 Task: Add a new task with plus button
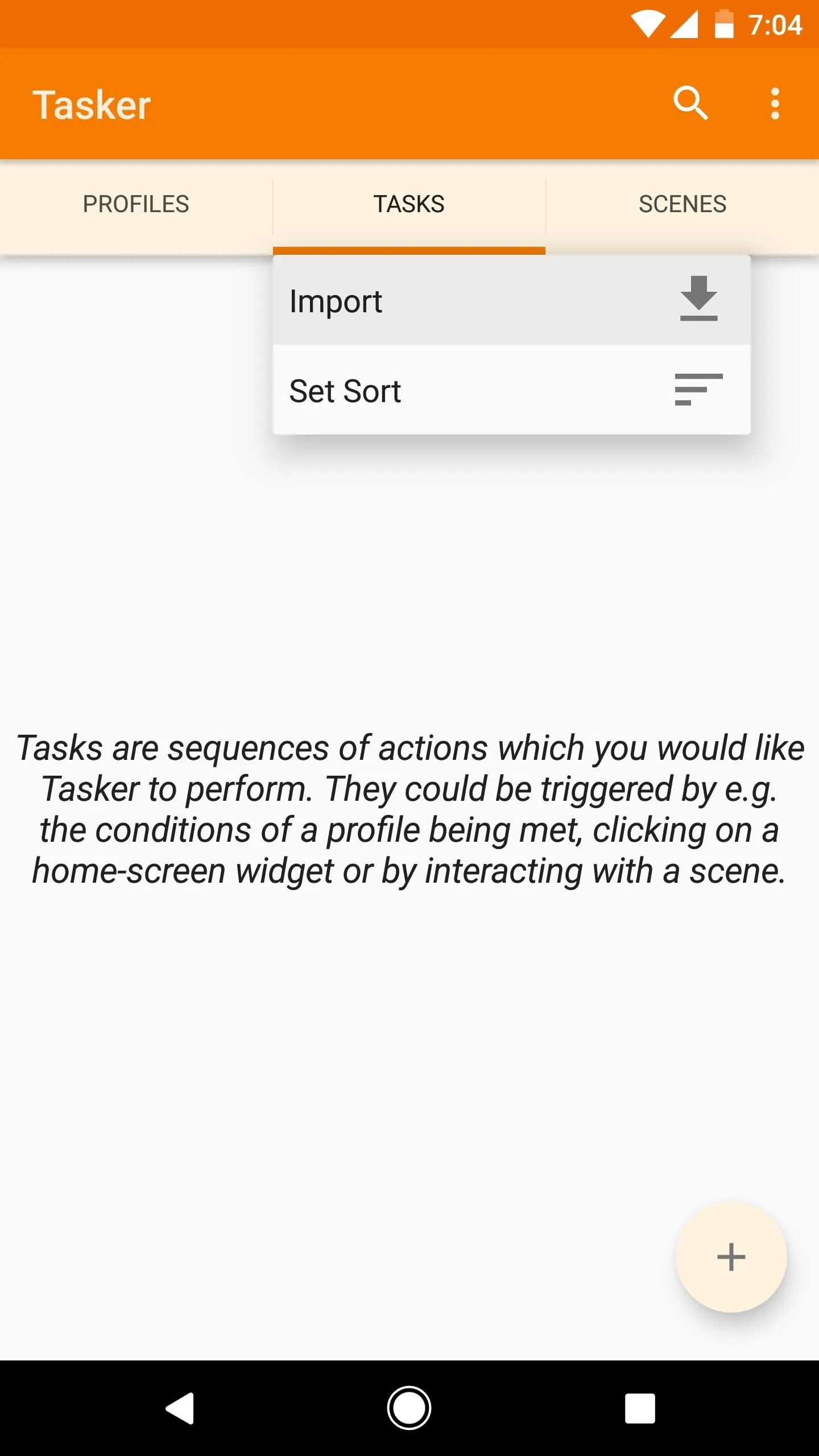coord(731,1257)
